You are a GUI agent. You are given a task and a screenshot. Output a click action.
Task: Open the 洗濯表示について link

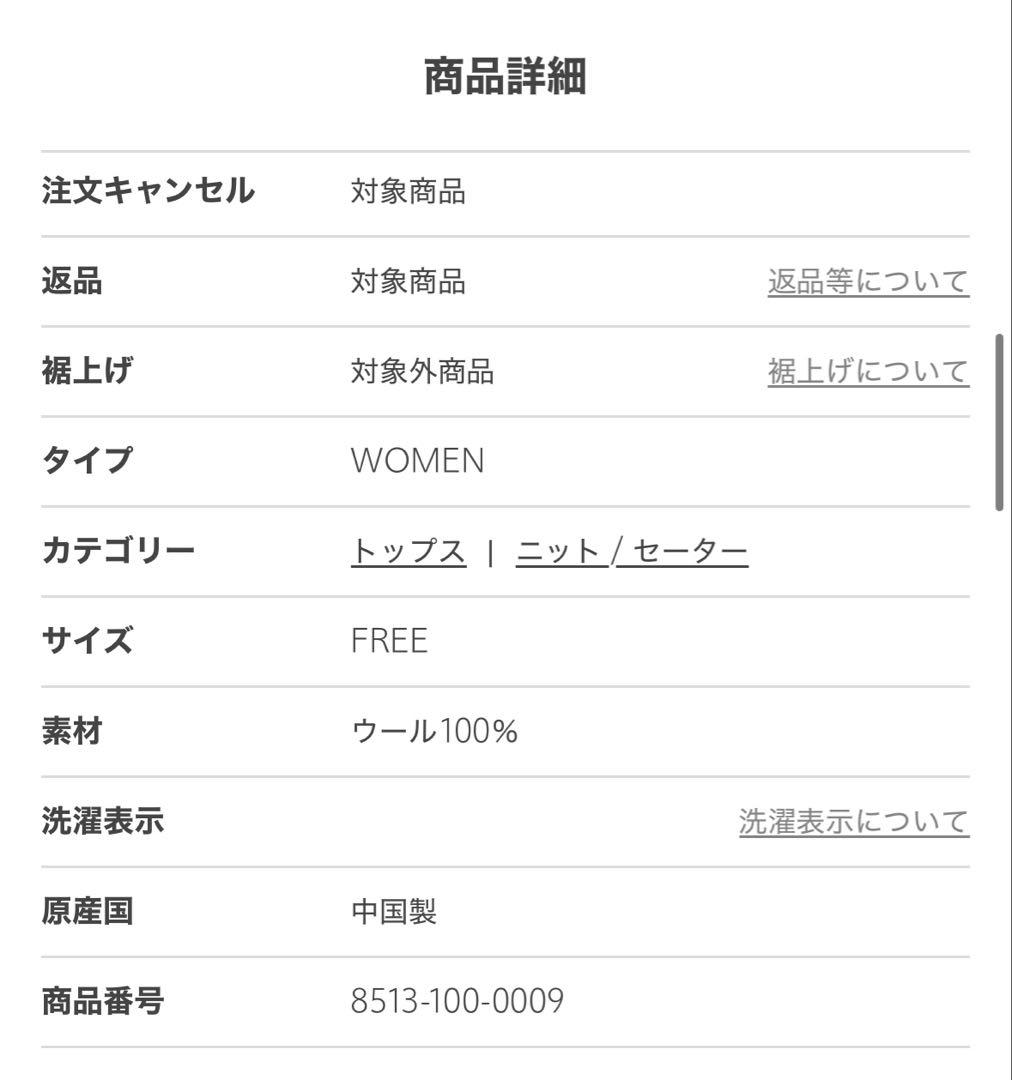point(851,820)
